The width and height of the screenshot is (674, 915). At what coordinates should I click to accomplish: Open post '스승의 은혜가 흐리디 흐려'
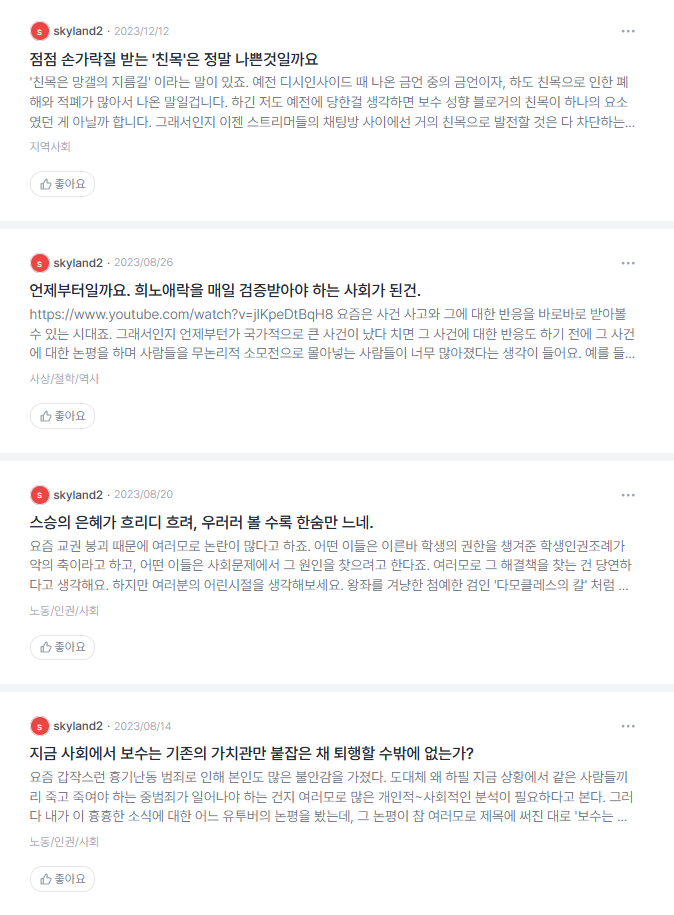[x=201, y=523]
